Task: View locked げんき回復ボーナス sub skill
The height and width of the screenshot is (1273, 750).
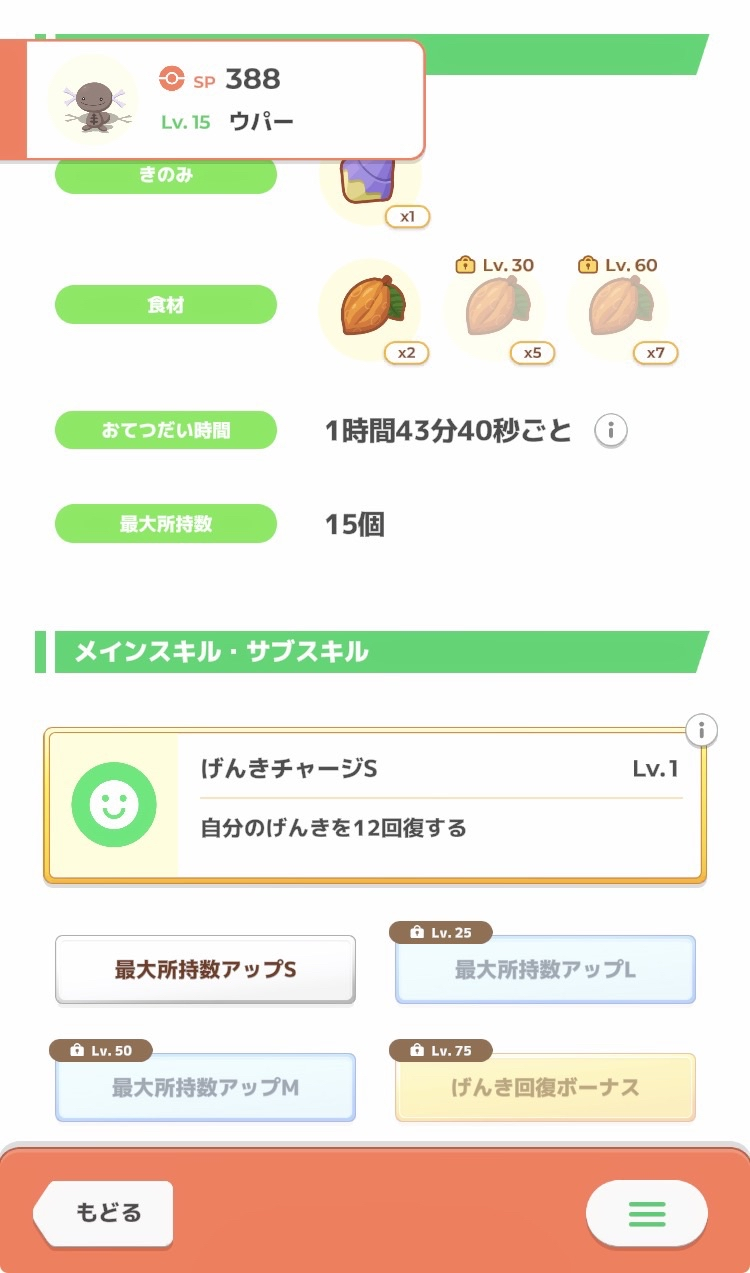Action: click(545, 1087)
